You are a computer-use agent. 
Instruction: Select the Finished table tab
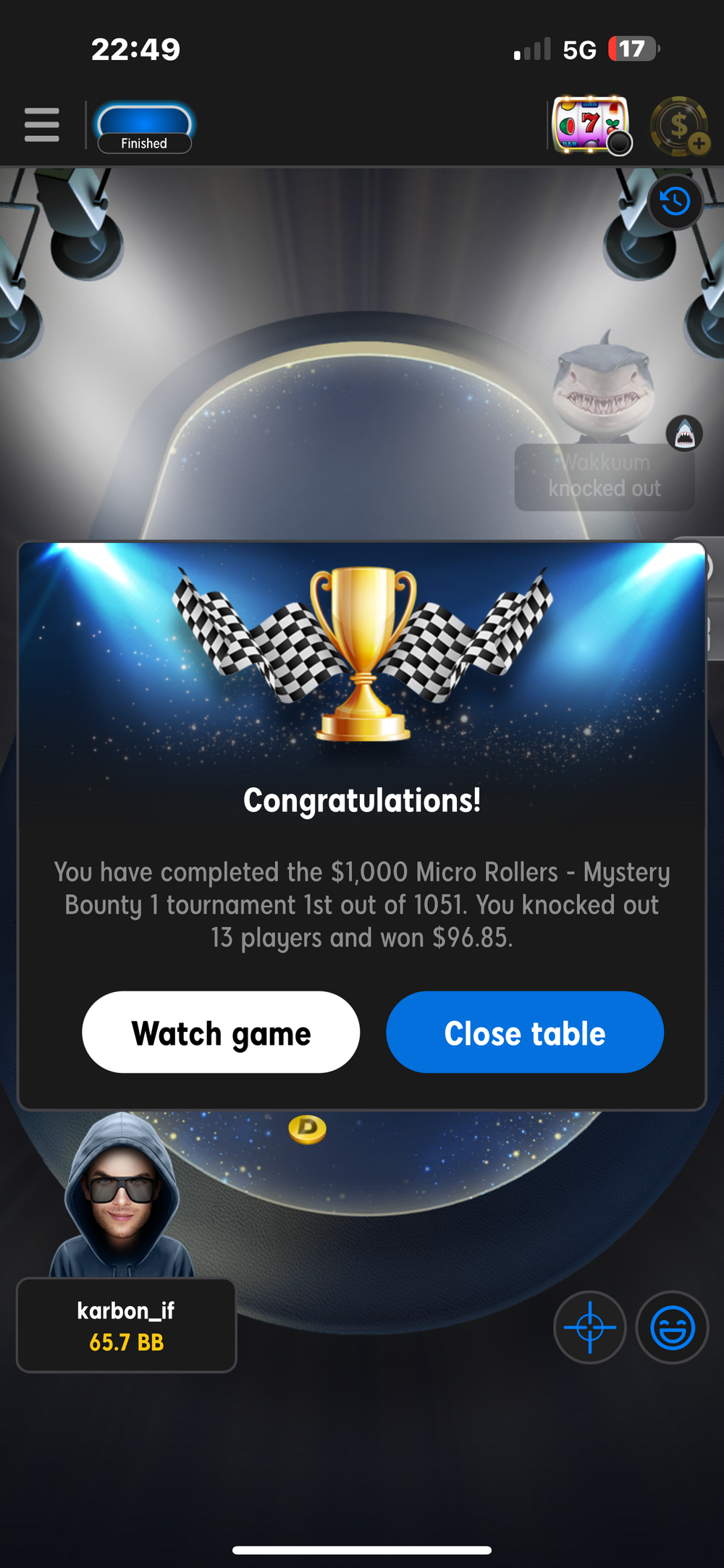click(144, 128)
